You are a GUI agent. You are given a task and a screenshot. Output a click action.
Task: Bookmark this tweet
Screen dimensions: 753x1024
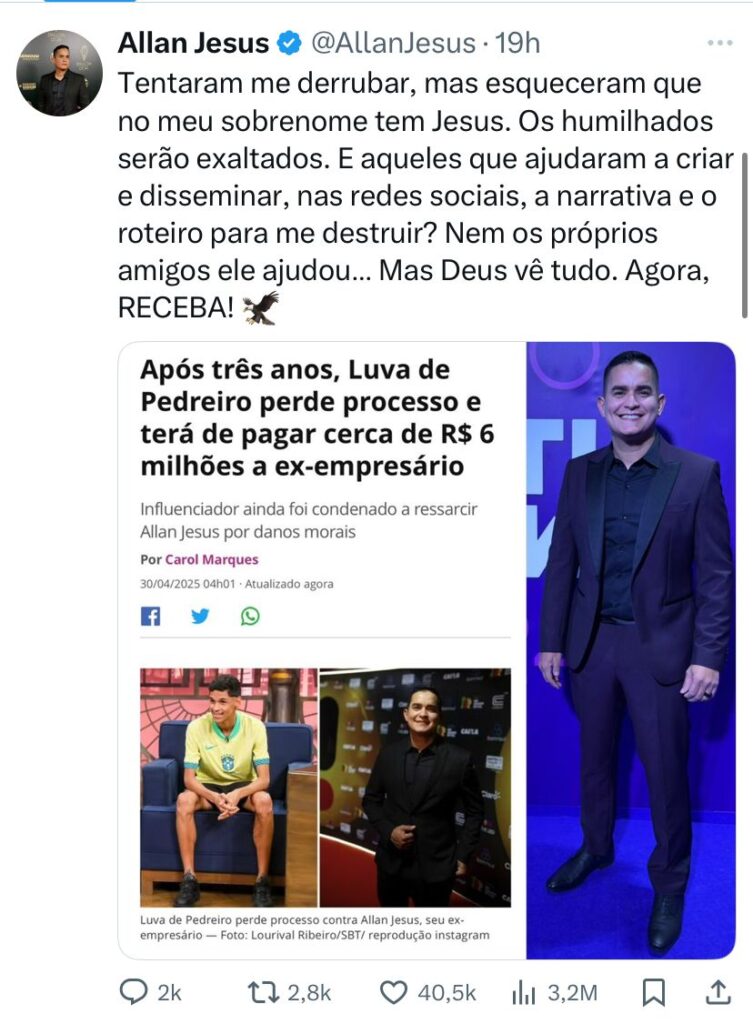click(x=653, y=992)
